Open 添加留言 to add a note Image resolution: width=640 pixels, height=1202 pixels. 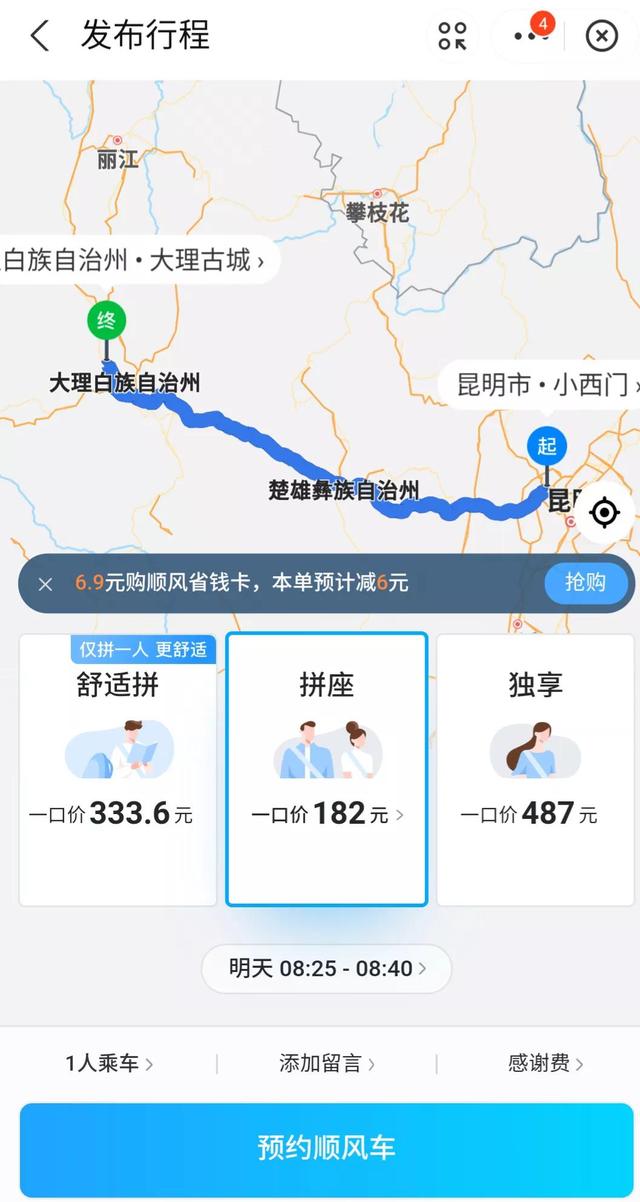[327, 1063]
